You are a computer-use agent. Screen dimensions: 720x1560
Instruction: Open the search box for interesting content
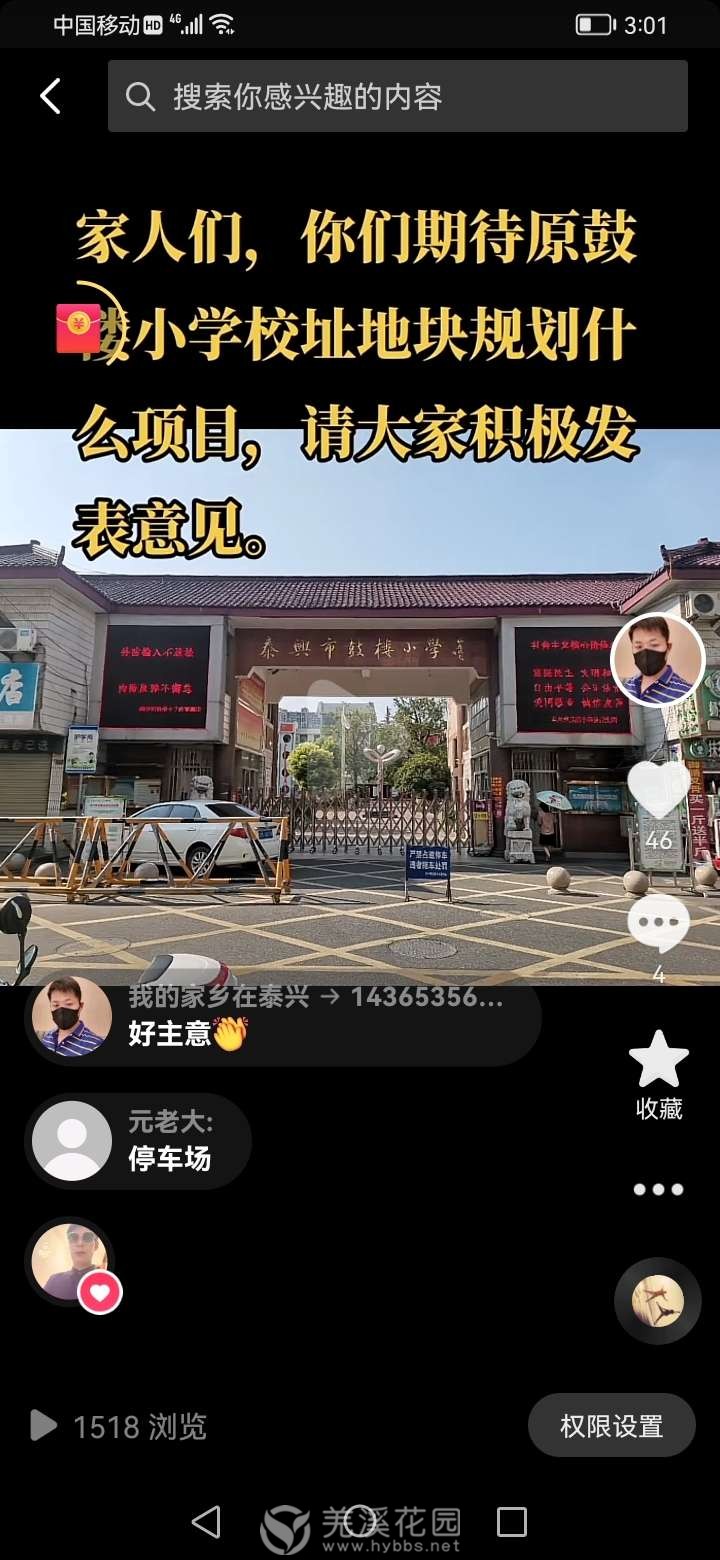click(398, 97)
